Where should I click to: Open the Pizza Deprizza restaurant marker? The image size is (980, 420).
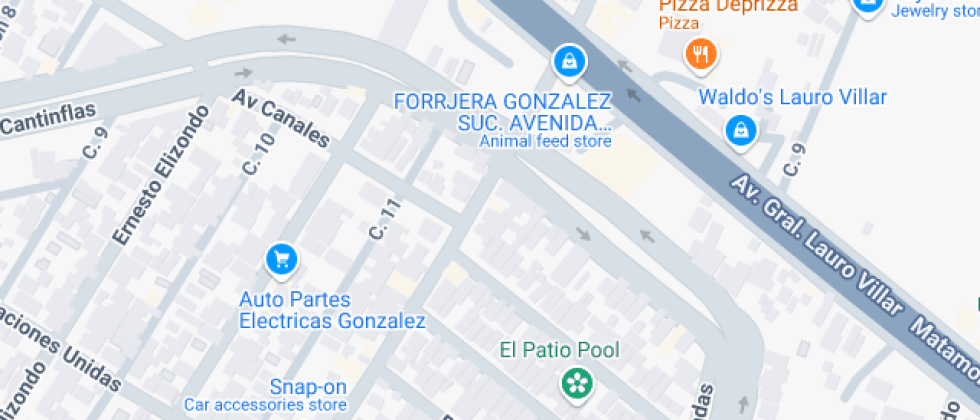click(702, 53)
